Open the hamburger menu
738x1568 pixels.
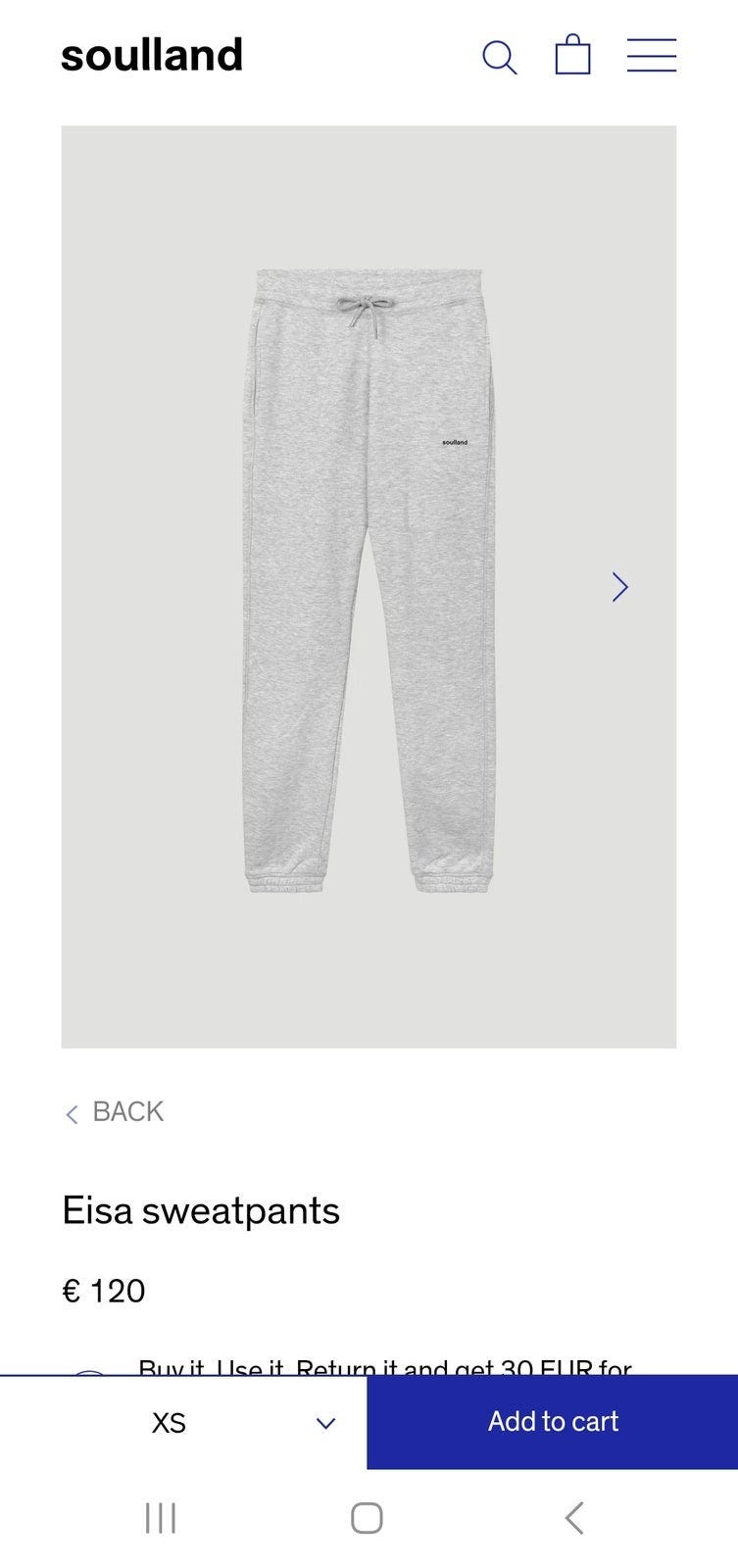[652, 56]
